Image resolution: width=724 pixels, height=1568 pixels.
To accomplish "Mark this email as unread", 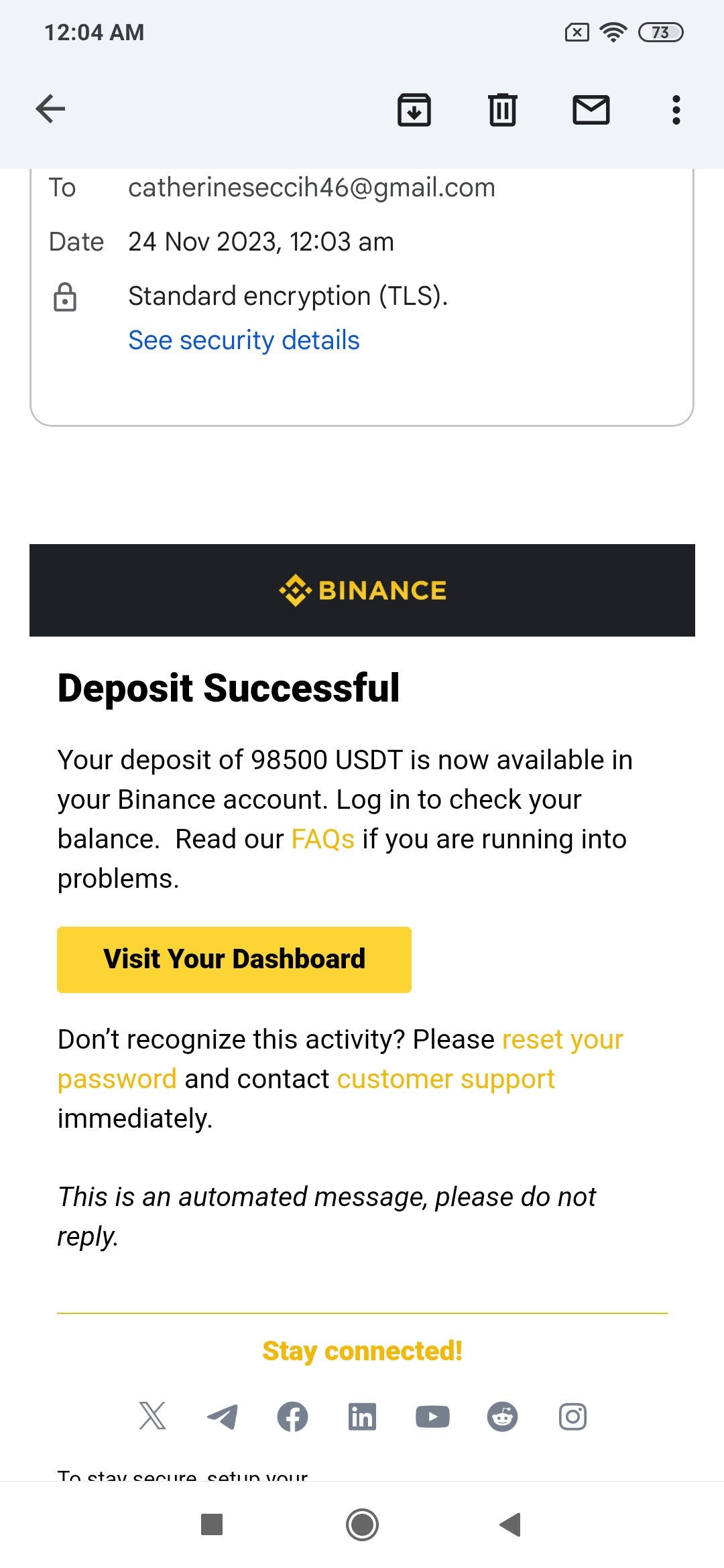I will pos(591,110).
